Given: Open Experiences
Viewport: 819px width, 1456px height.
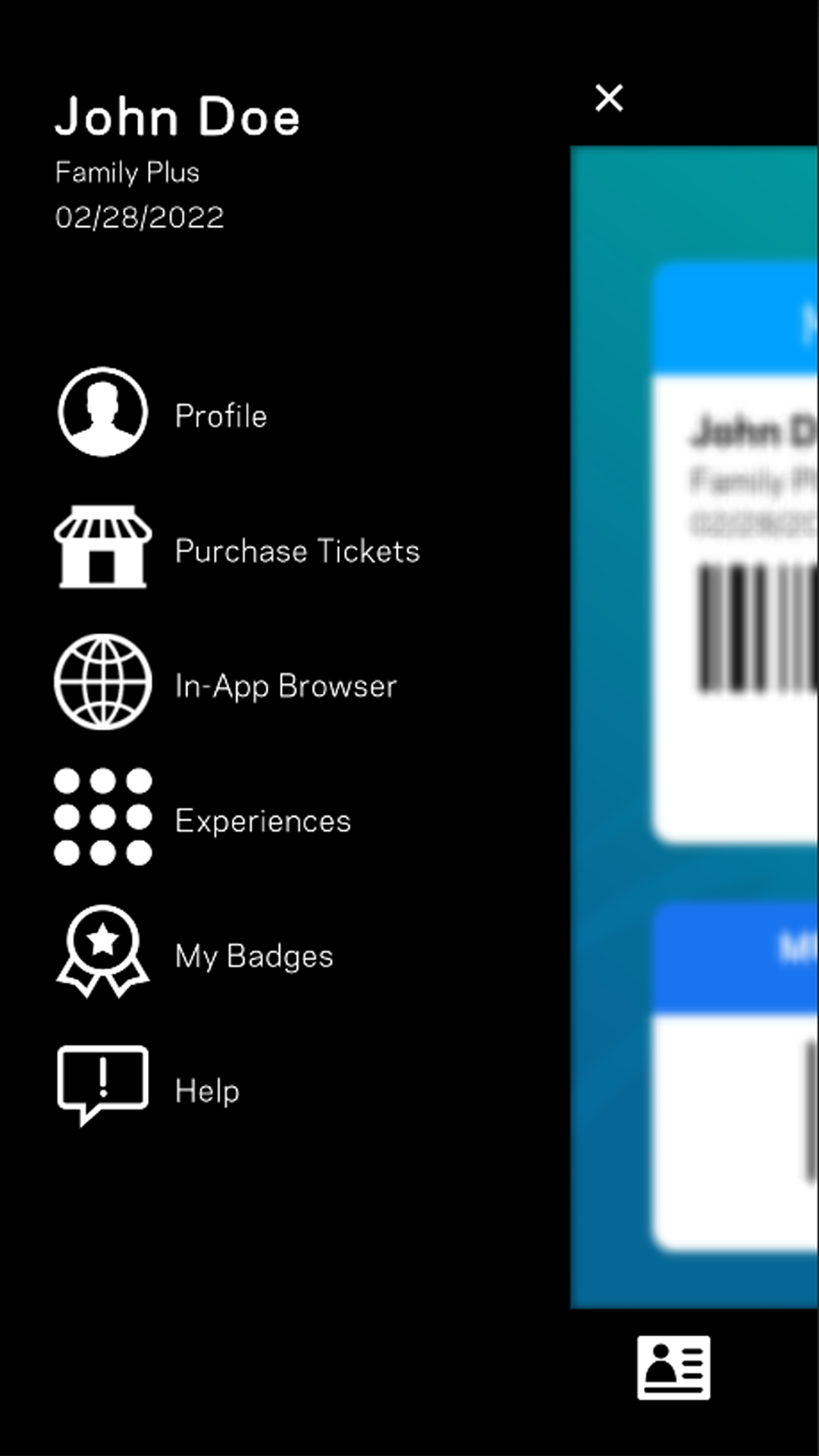Looking at the screenshot, I should (x=262, y=820).
